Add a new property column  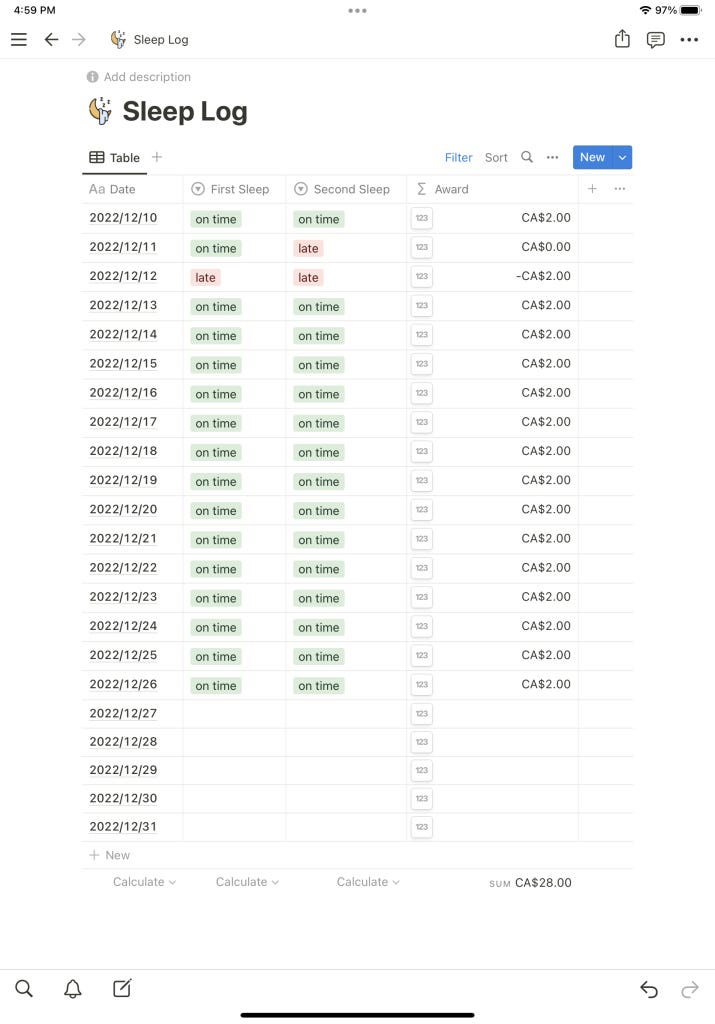[x=592, y=189]
